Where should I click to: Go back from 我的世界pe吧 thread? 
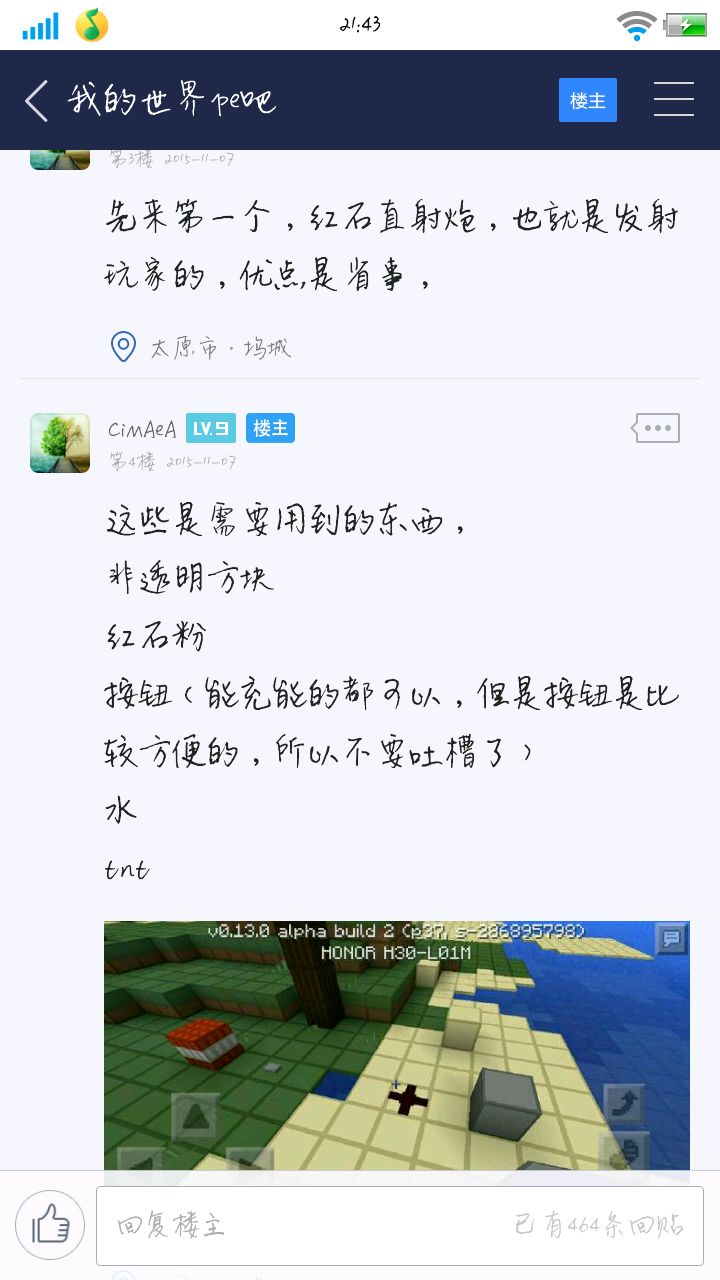(x=37, y=100)
